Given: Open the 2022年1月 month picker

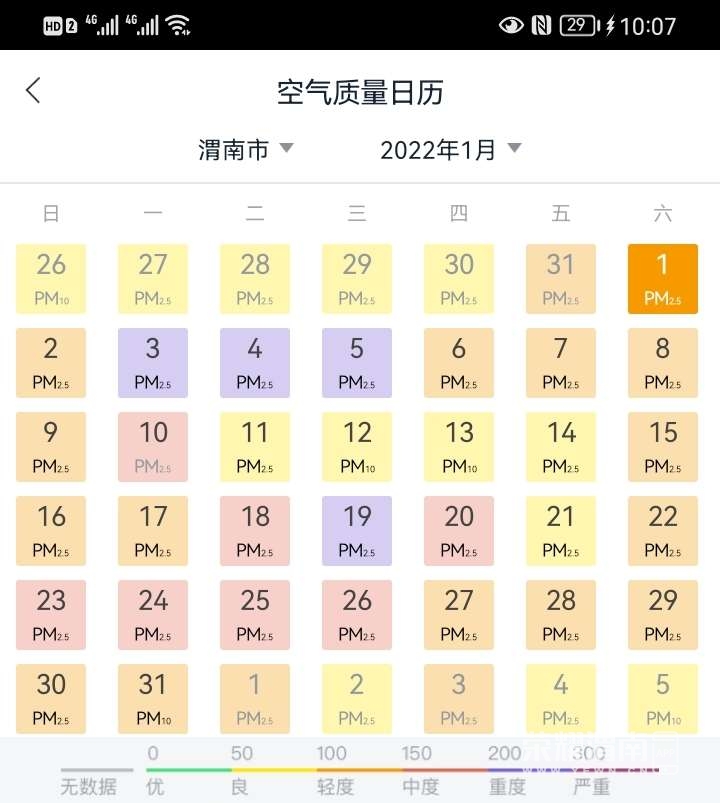Looking at the screenshot, I should pos(451,150).
